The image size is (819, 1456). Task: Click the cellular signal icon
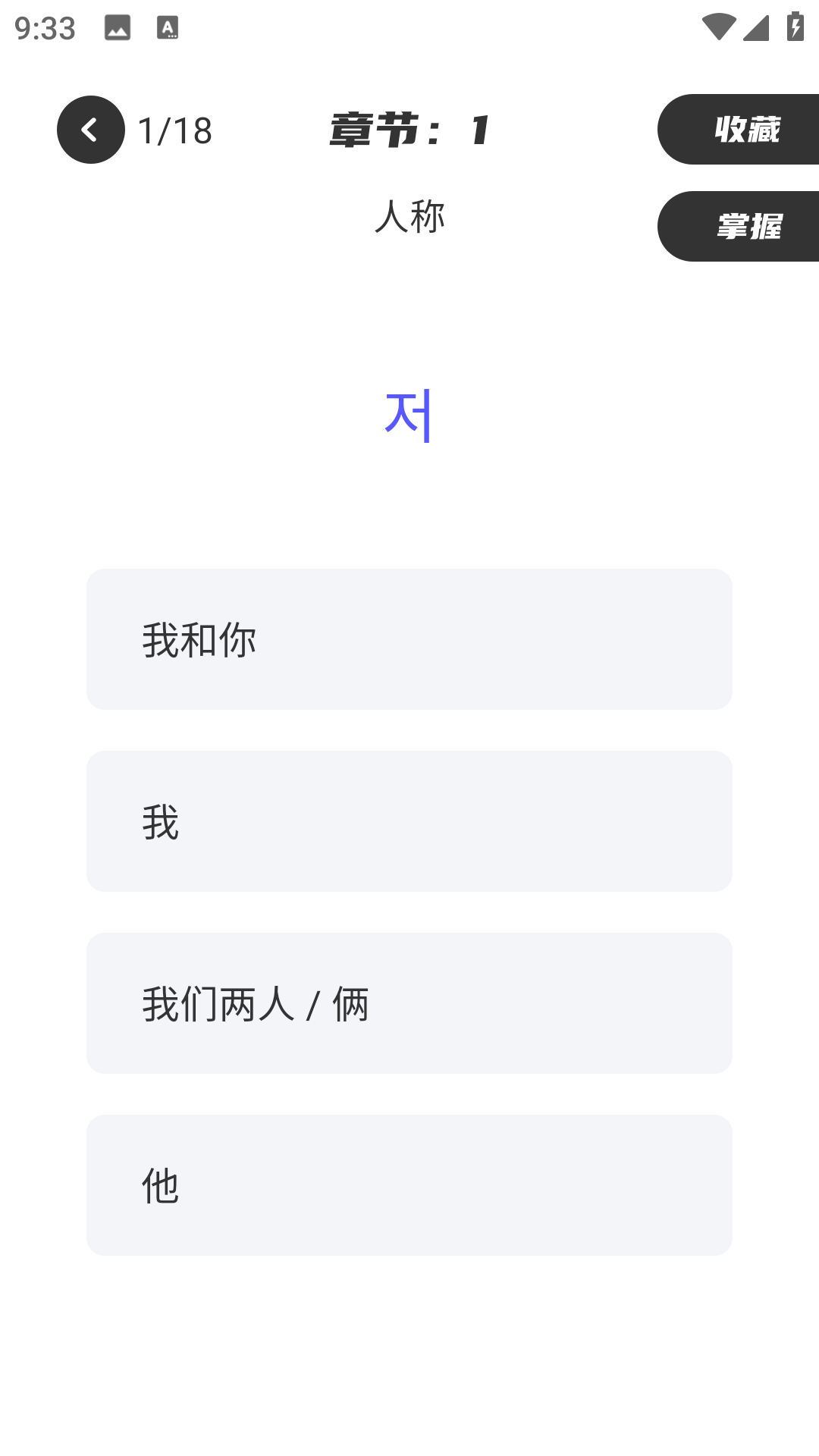[755, 27]
